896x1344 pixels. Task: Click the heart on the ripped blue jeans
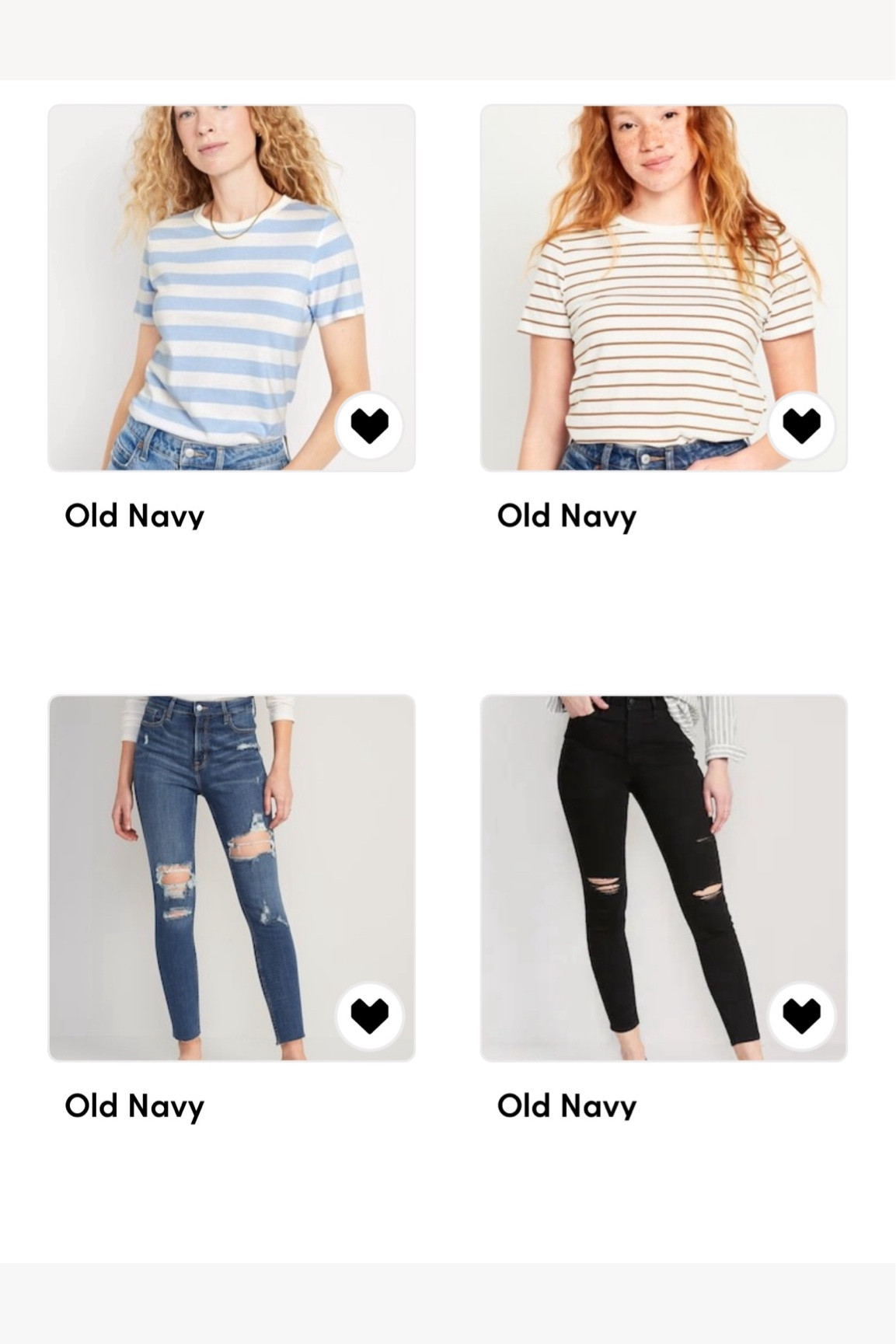(366, 1014)
